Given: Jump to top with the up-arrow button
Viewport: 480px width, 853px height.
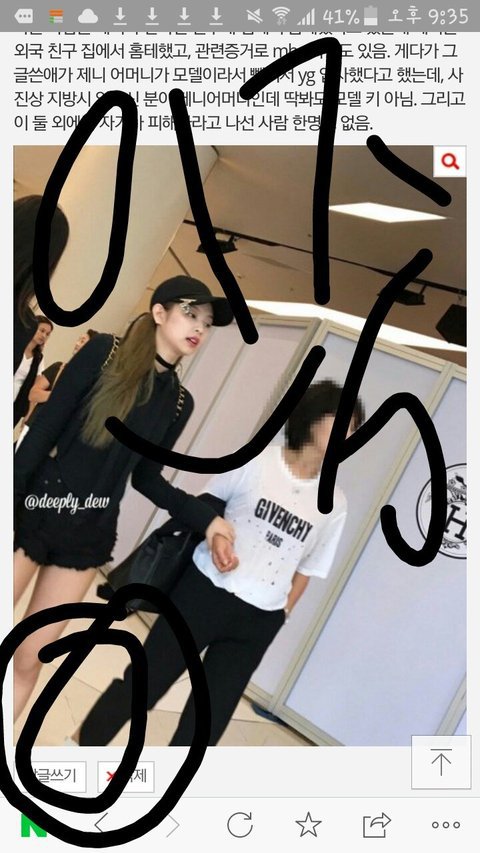Looking at the screenshot, I should coord(441,762).
